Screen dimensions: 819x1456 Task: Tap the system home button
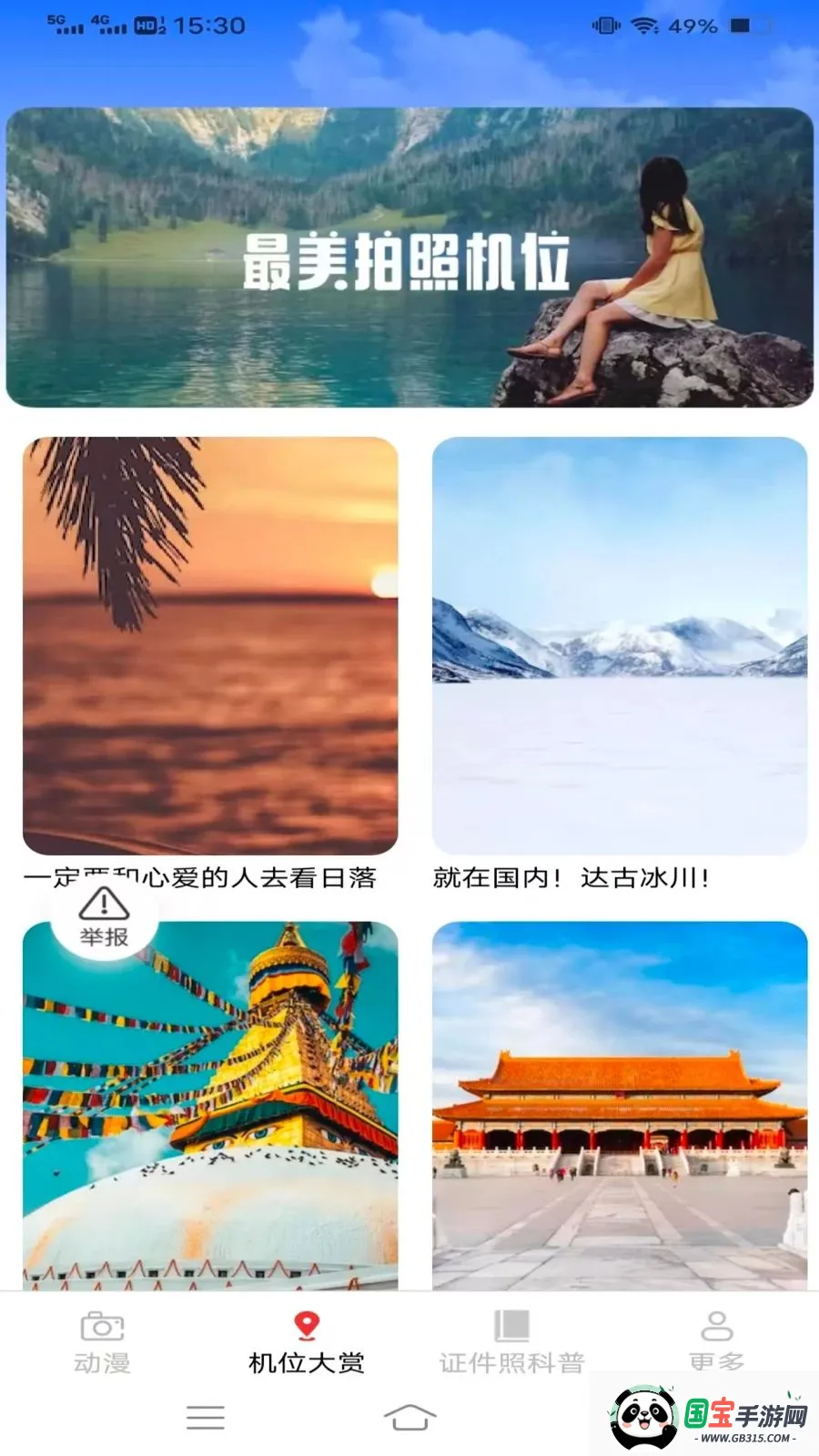pos(409,1417)
